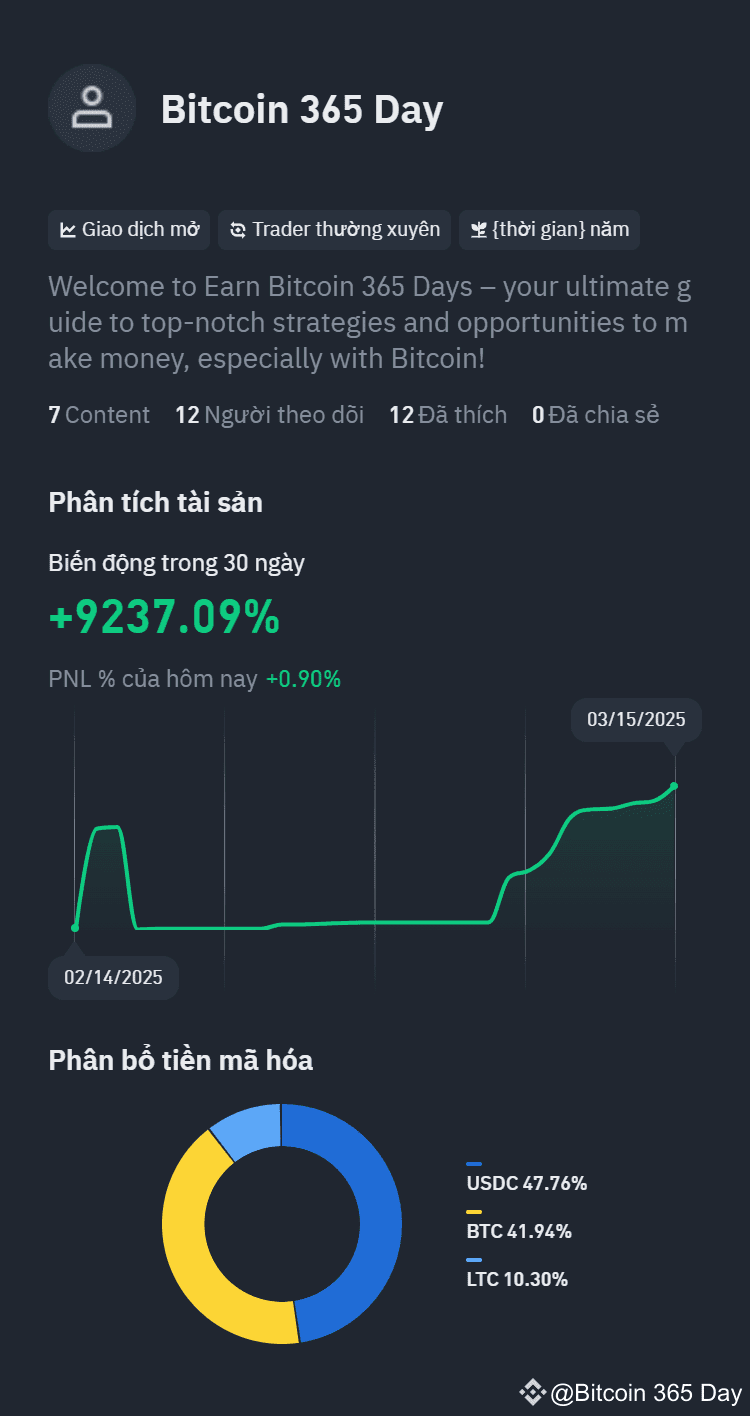Open the {thời gian} năm selector
750x1416 pixels.
[x=549, y=229]
